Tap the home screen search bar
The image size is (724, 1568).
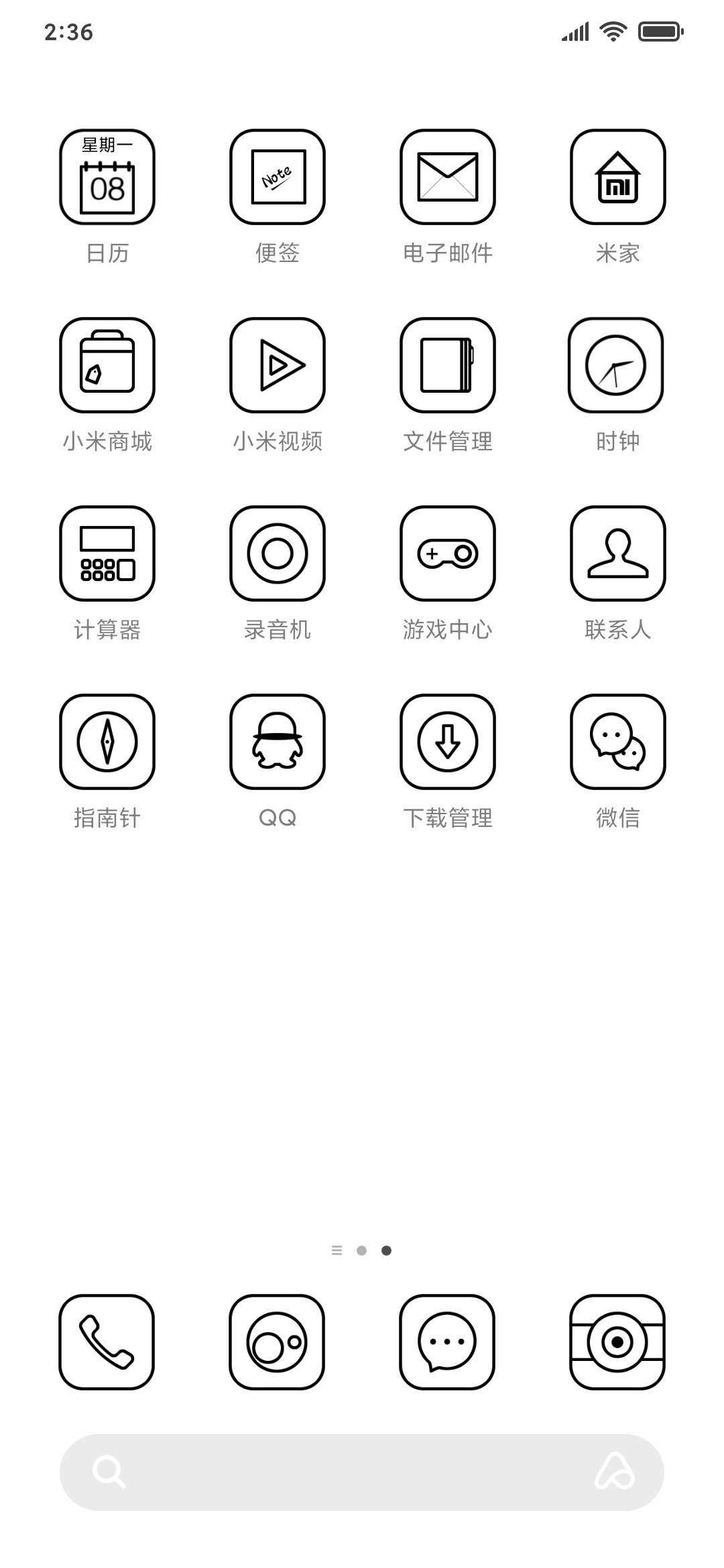pyautogui.click(x=362, y=1472)
